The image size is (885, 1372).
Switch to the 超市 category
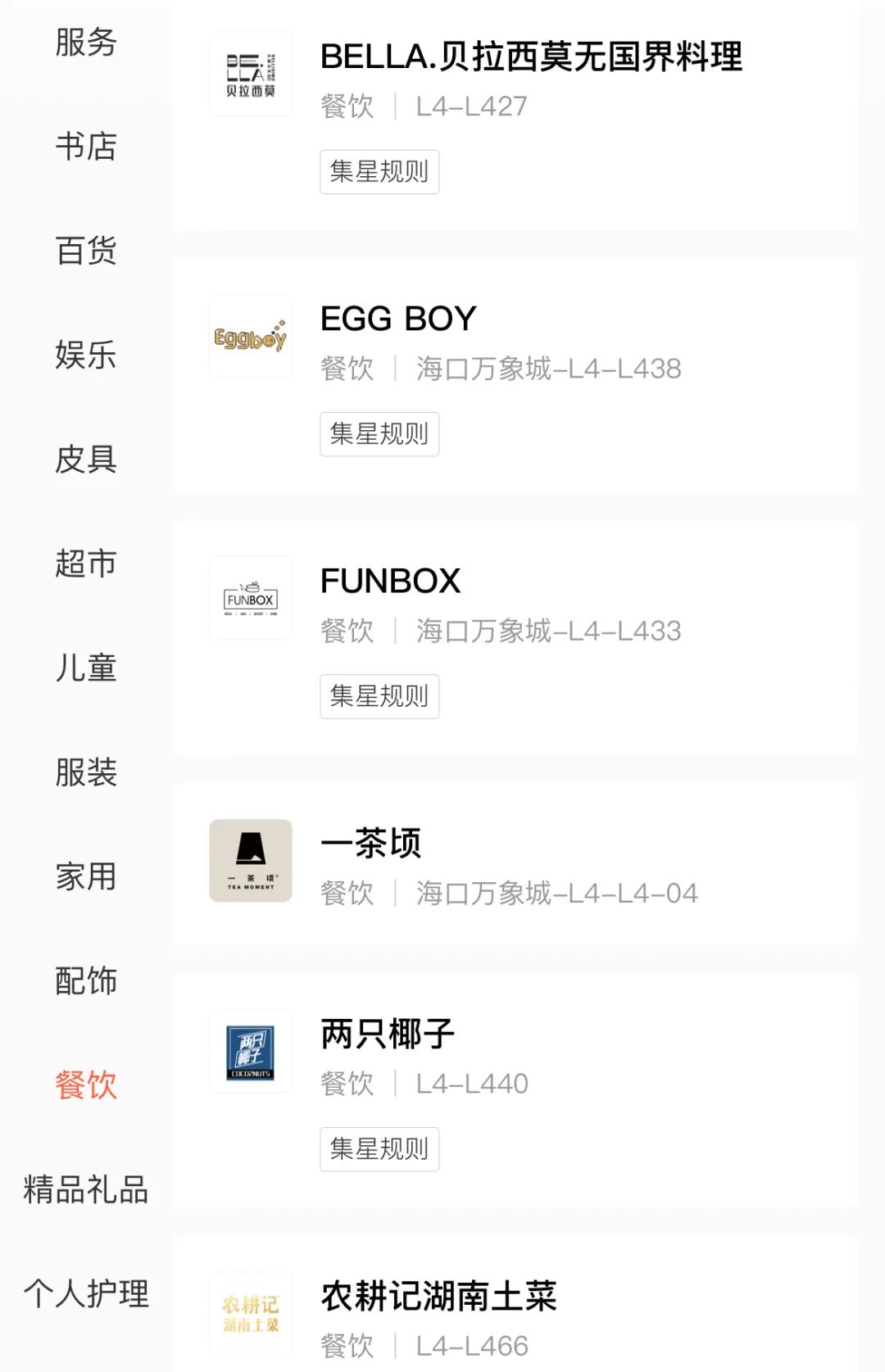(86, 564)
